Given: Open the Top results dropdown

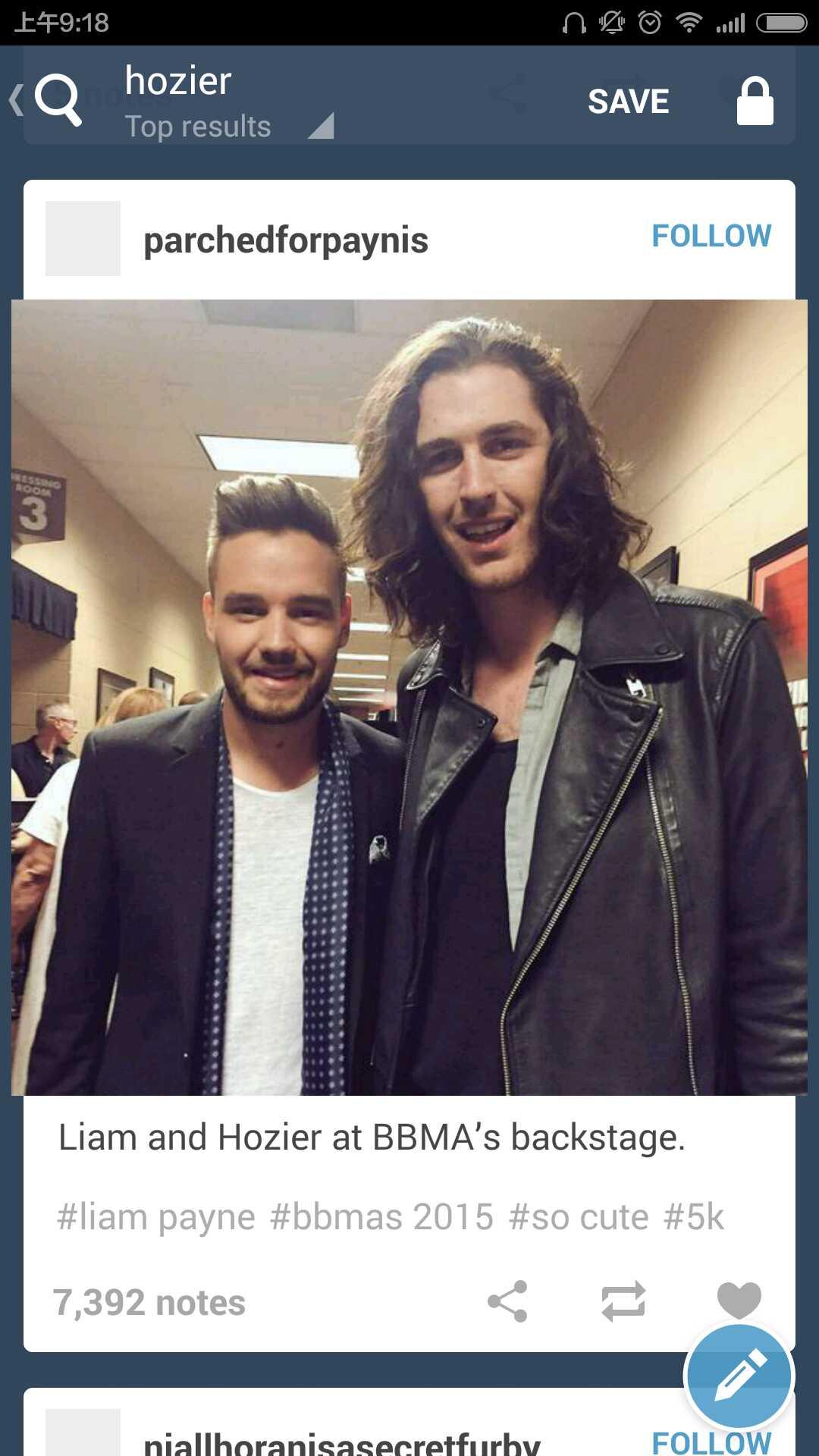Looking at the screenshot, I should coord(227,127).
